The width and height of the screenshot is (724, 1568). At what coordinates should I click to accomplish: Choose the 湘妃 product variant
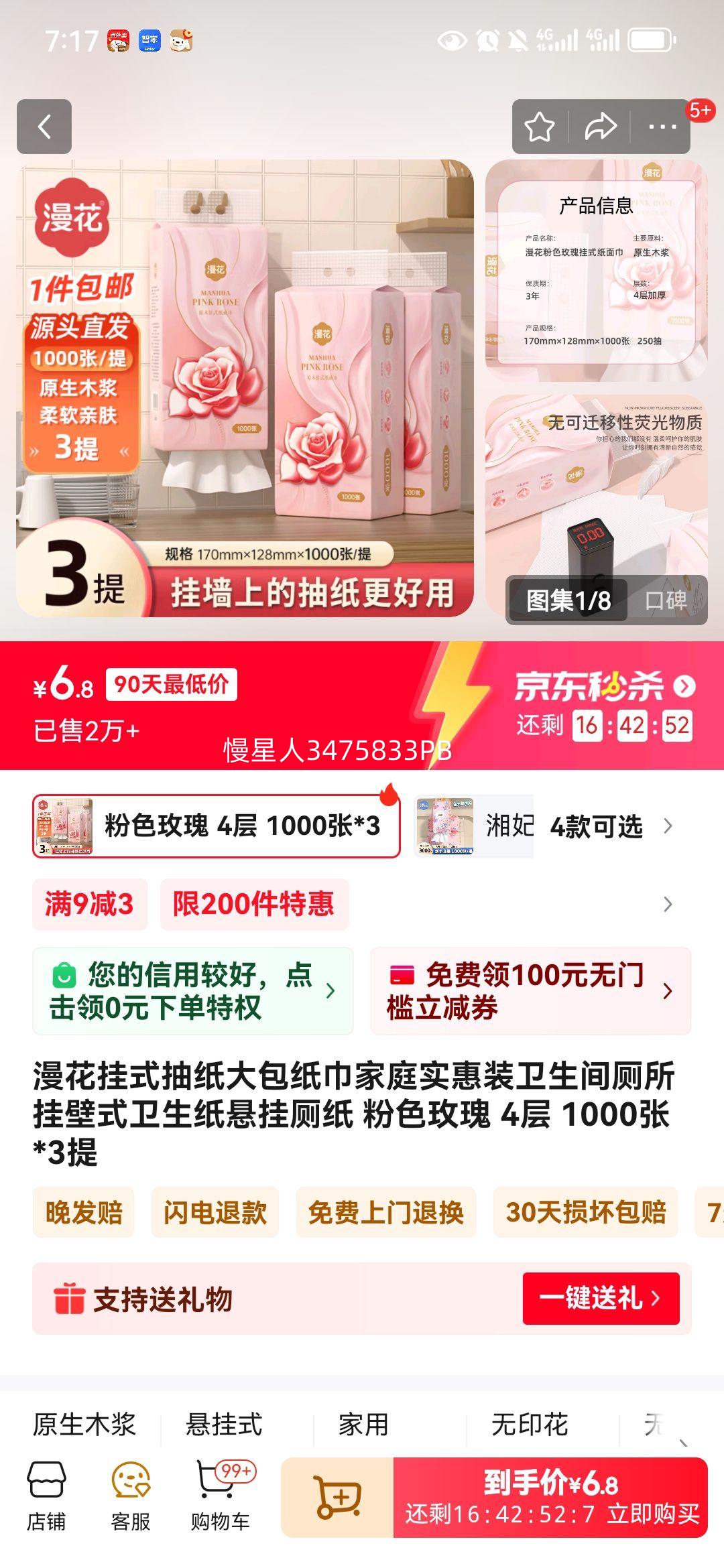click(475, 826)
